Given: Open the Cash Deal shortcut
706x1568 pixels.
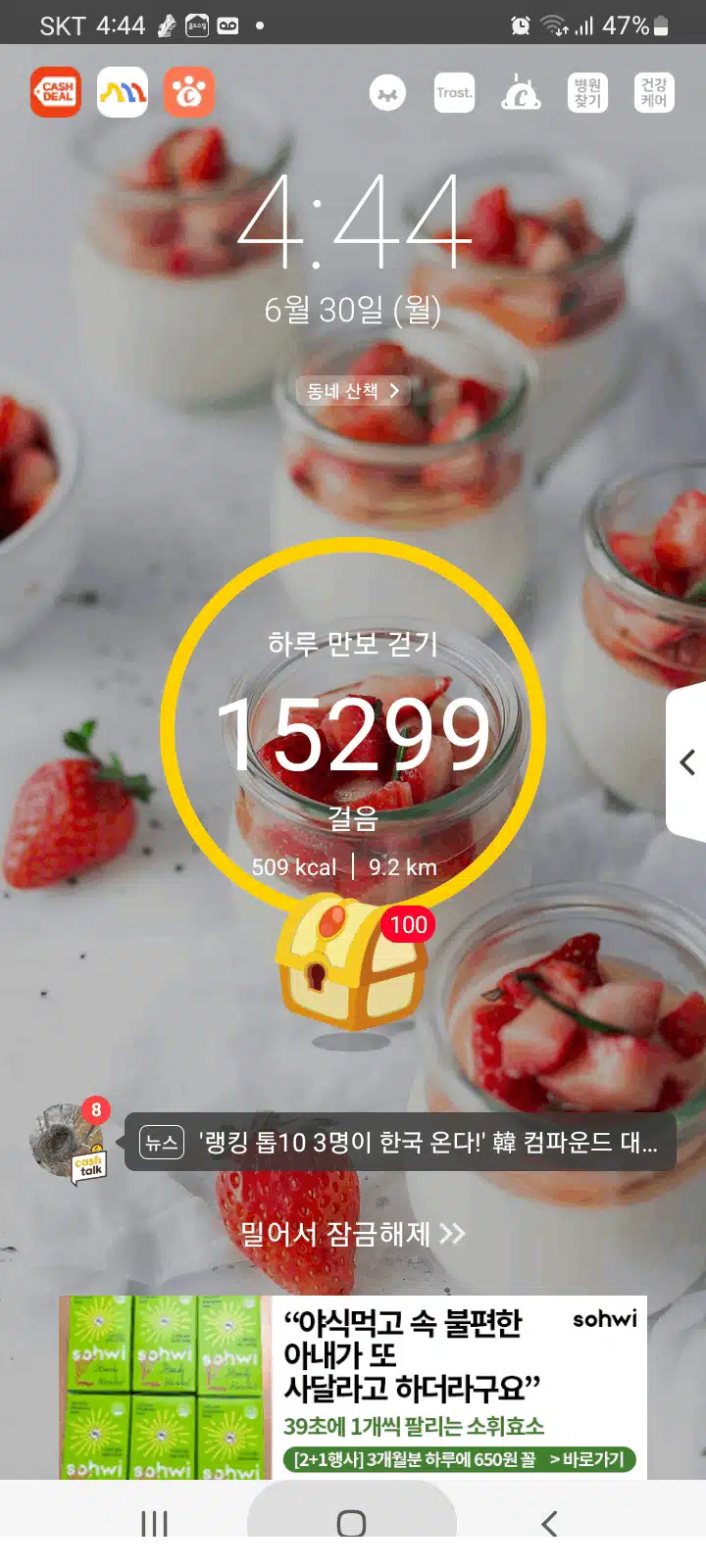Looking at the screenshot, I should click(56, 92).
